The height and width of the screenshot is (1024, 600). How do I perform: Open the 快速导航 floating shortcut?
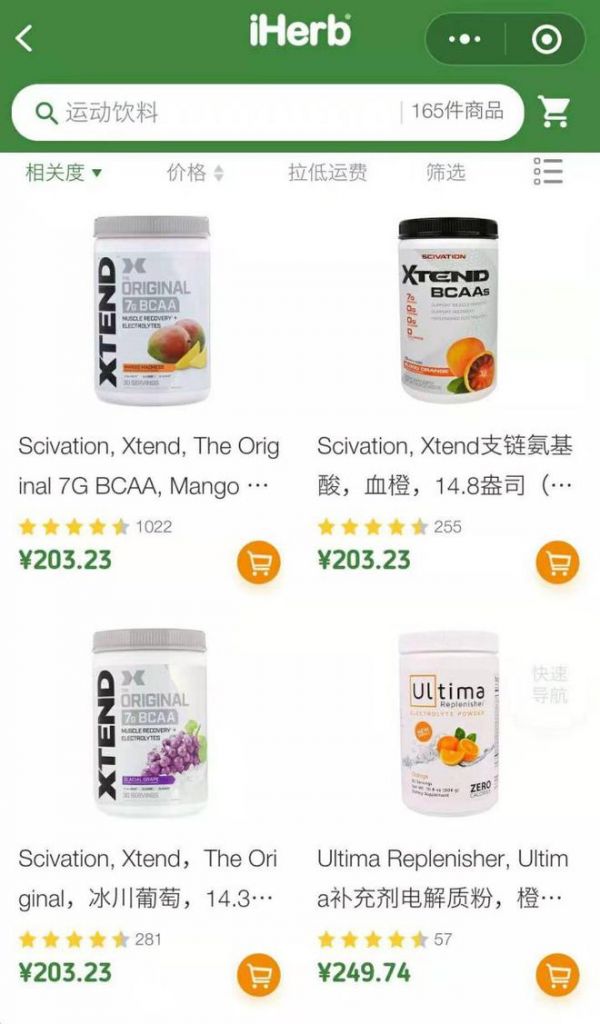point(551,686)
